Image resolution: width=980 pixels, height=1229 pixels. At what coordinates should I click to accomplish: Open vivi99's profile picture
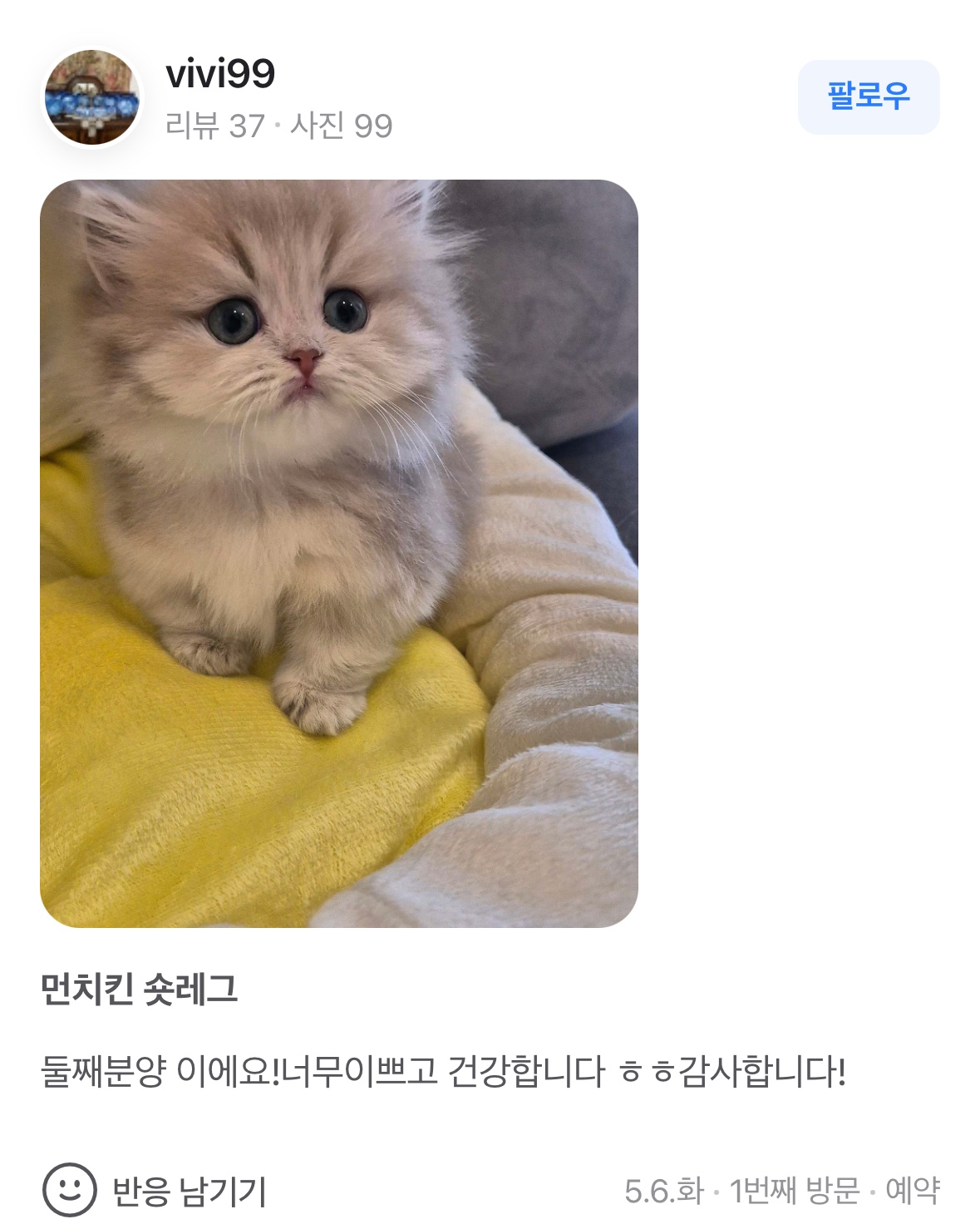tap(91, 98)
